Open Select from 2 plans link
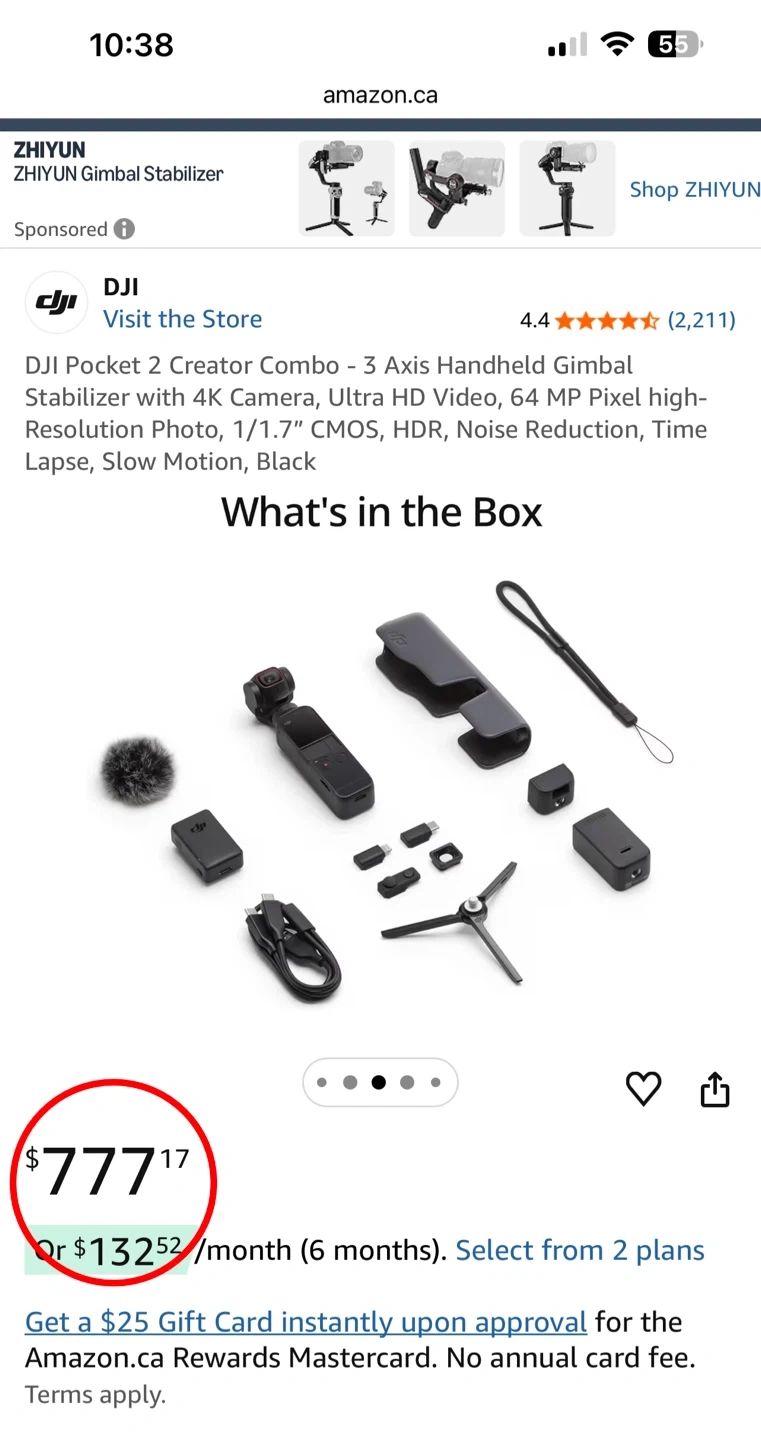This screenshot has width=761, height=1440. (580, 1250)
